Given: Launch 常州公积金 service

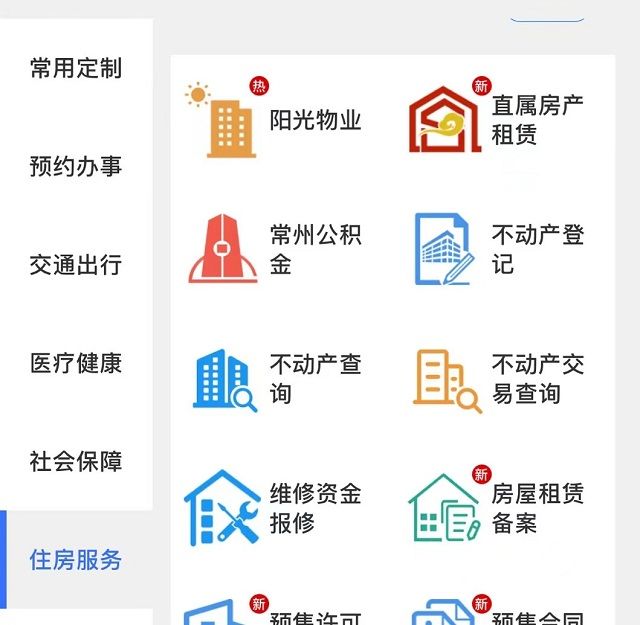Looking at the screenshot, I should tap(275, 249).
